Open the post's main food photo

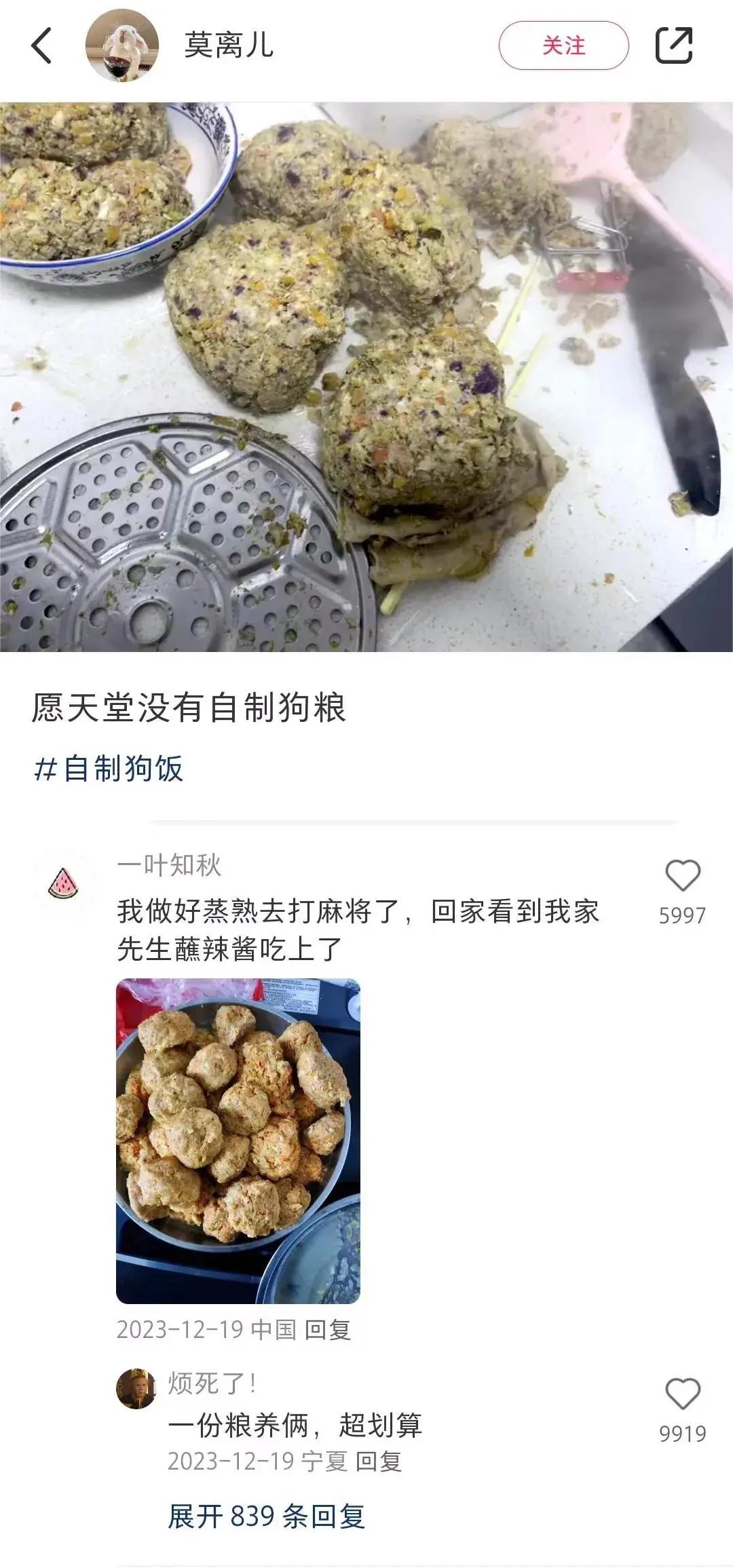coord(366,377)
